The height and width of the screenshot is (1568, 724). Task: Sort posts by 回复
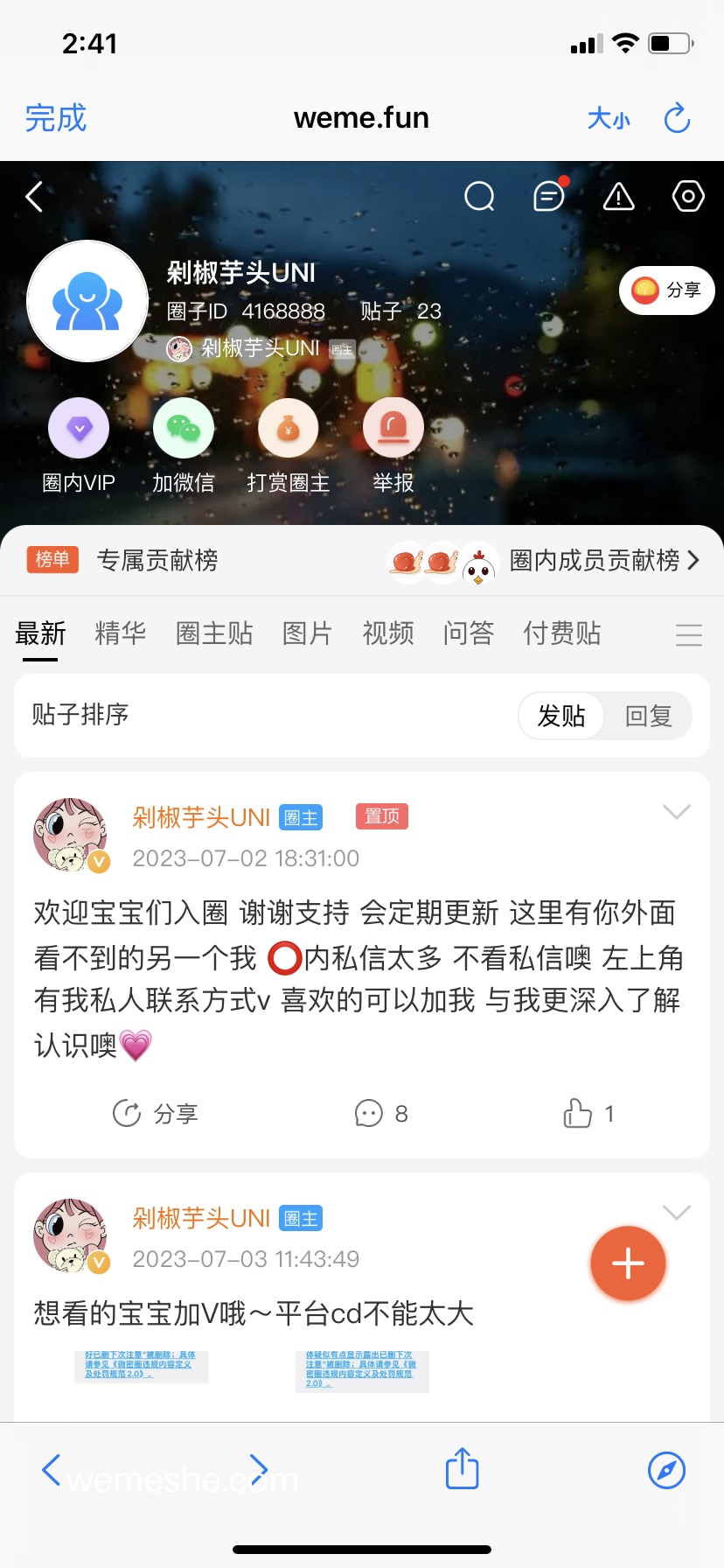pos(649,717)
